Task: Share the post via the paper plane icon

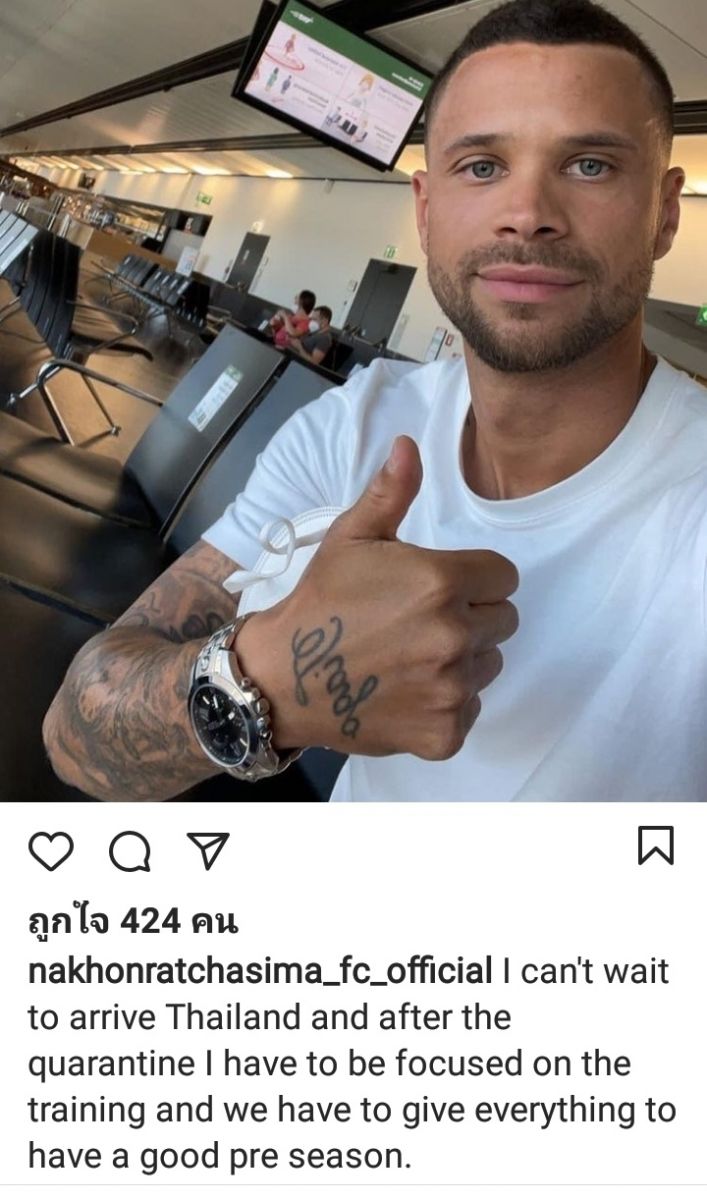Action: click(208, 850)
